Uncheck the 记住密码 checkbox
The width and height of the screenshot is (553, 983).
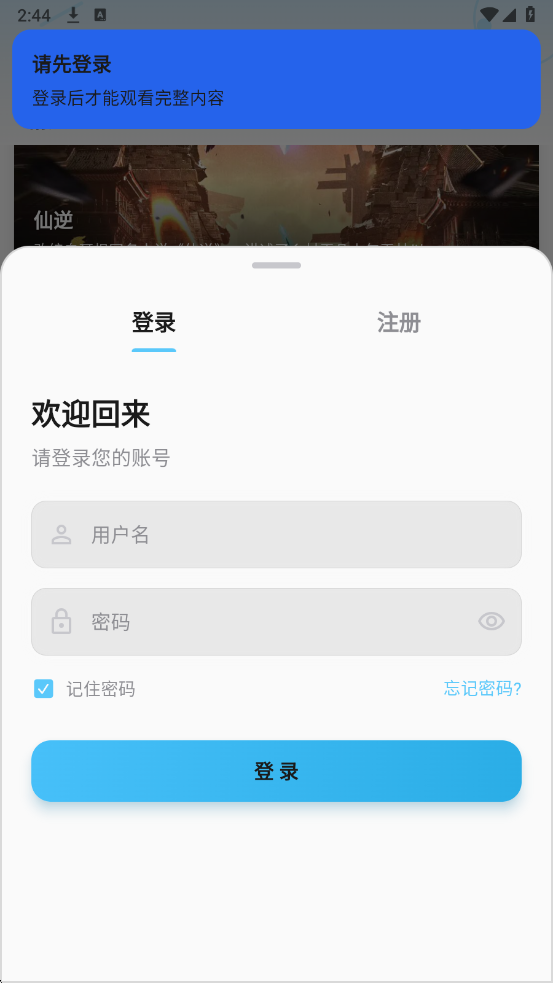pos(43,689)
